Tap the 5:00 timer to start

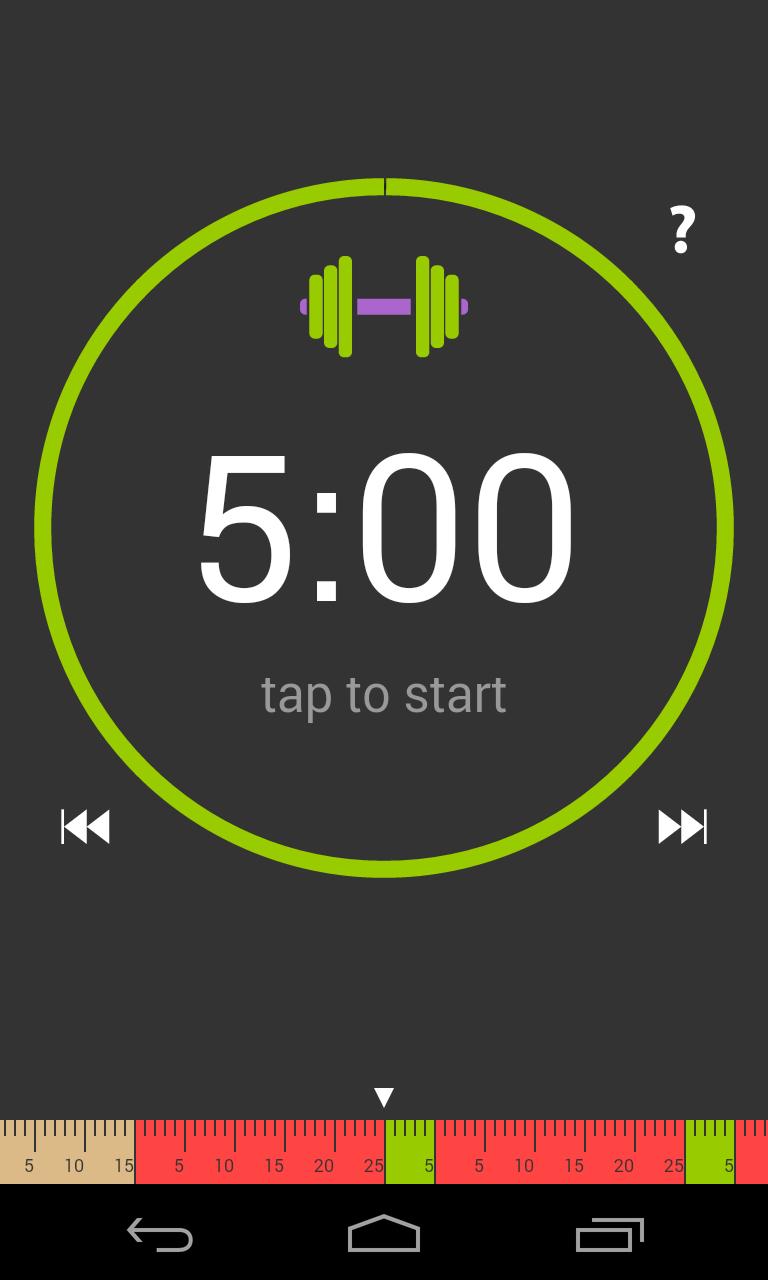tap(385, 527)
